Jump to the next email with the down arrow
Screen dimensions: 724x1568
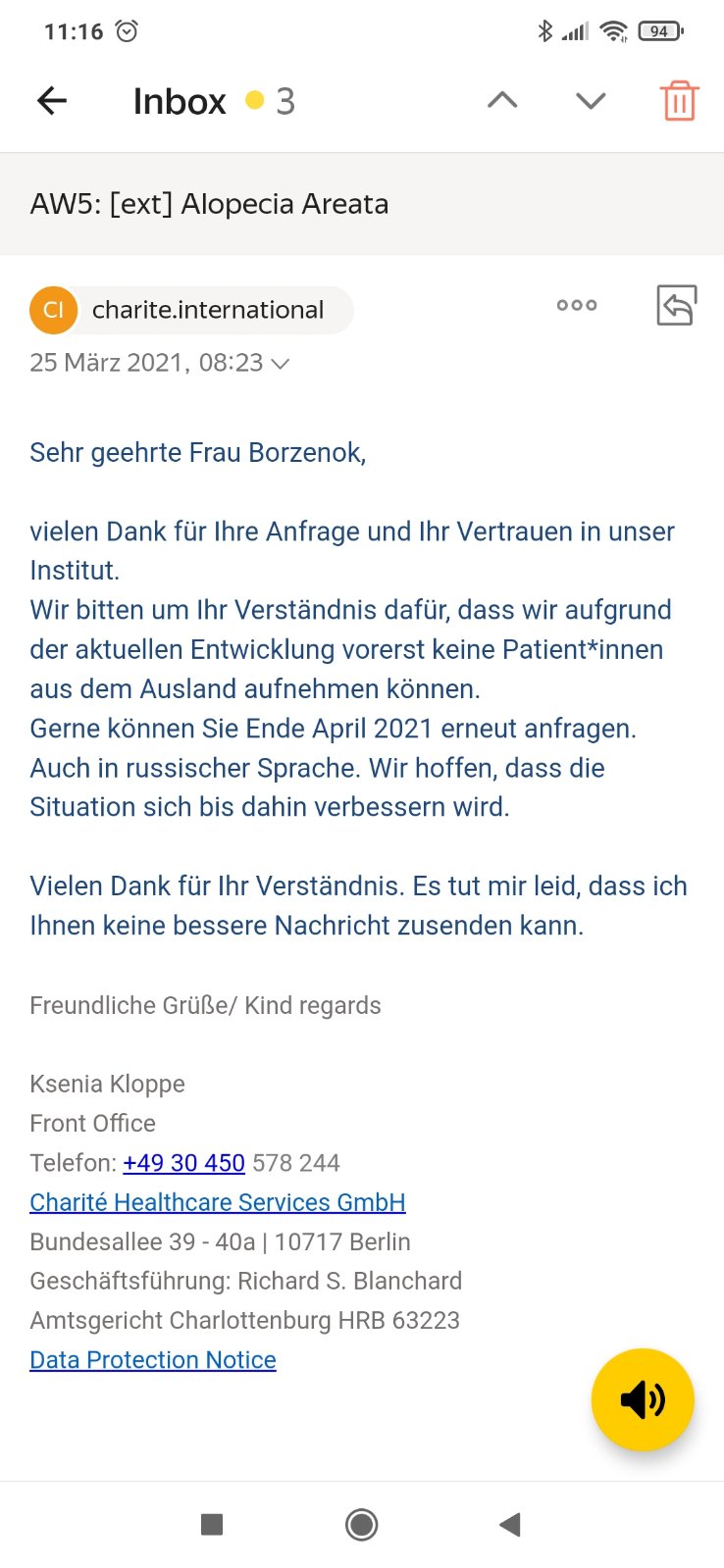[x=591, y=100]
